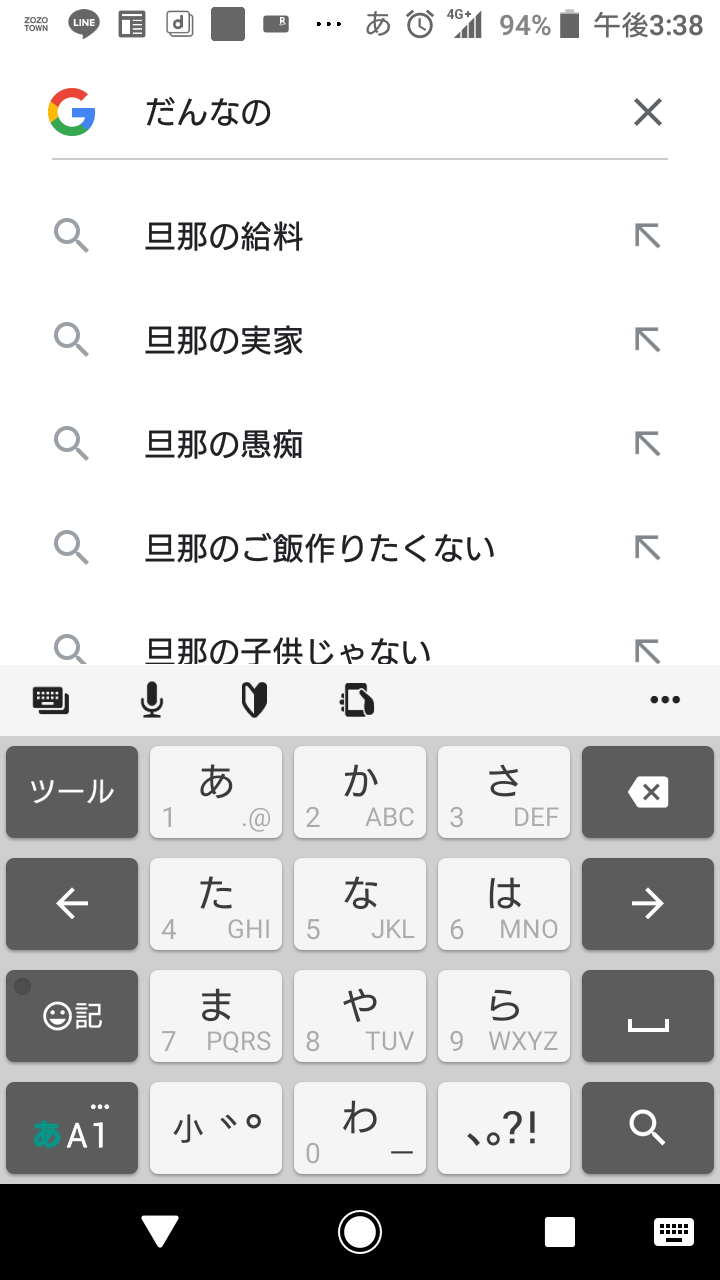Fill query with 旦那の愚痴 using its arrow
This screenshot has height=1280, width=720.
pos(648,444)
